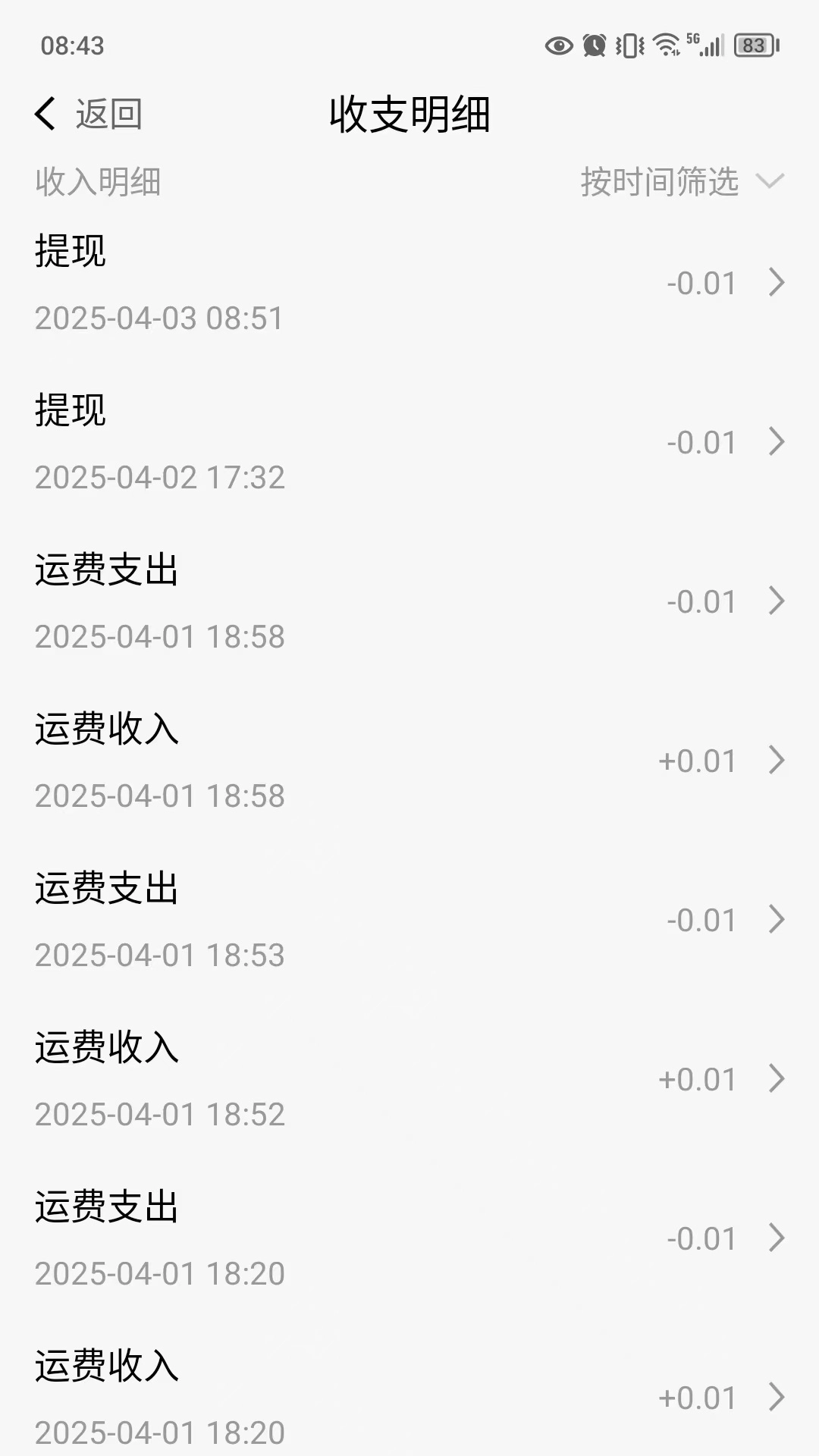
Task: Tap the battery indicator showing 83
Action: [755, 45]
